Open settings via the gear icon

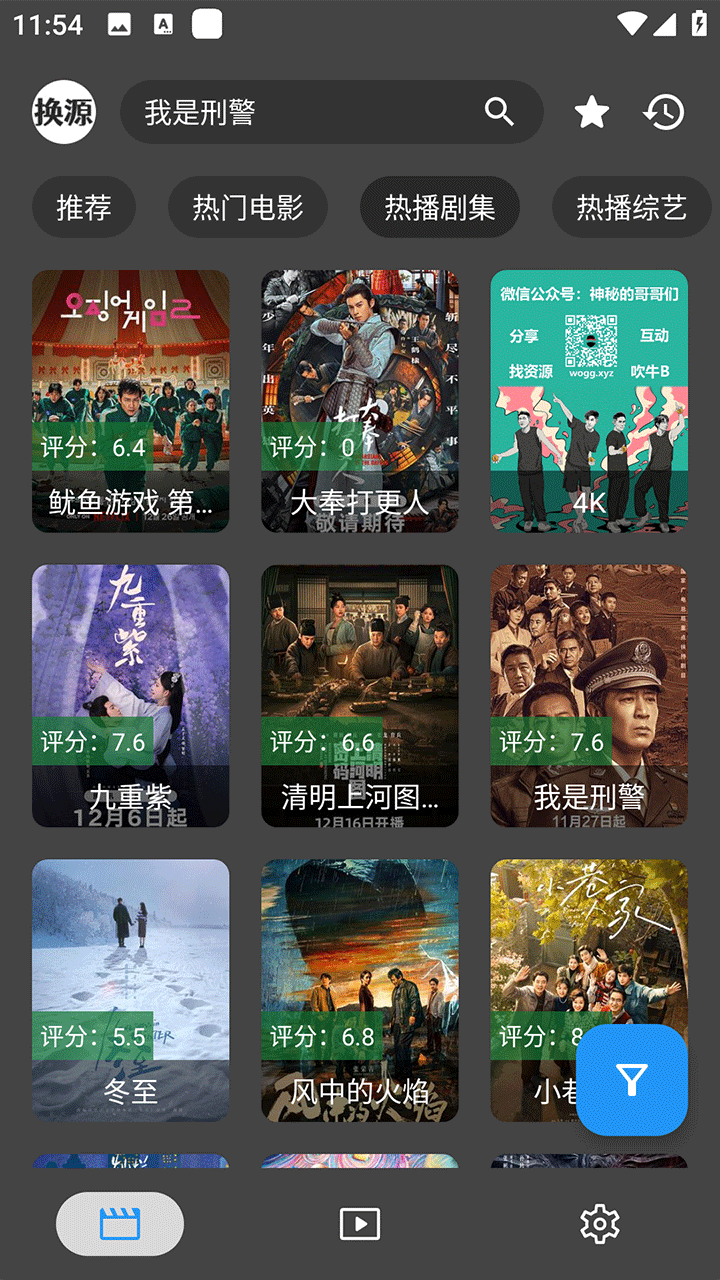pos(599,1222)
